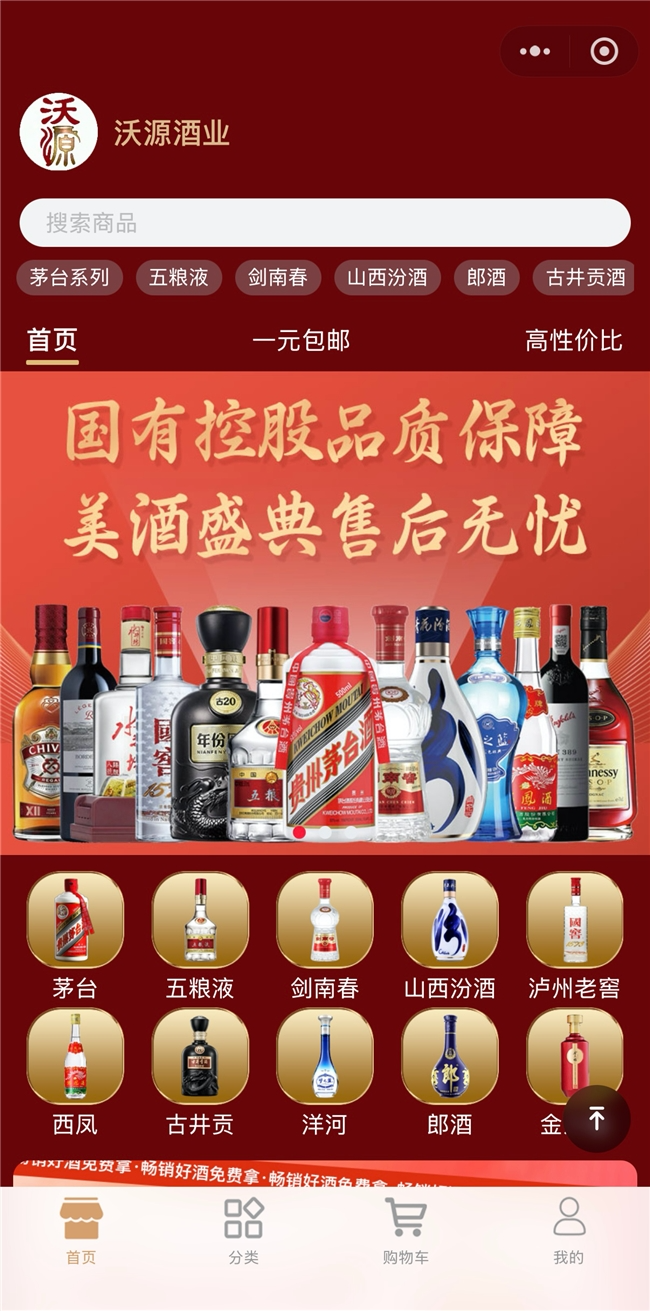Close the mini program via circle icon
Screen dimensions: 650x1311
pyautogui.click(x=604, y=51)
